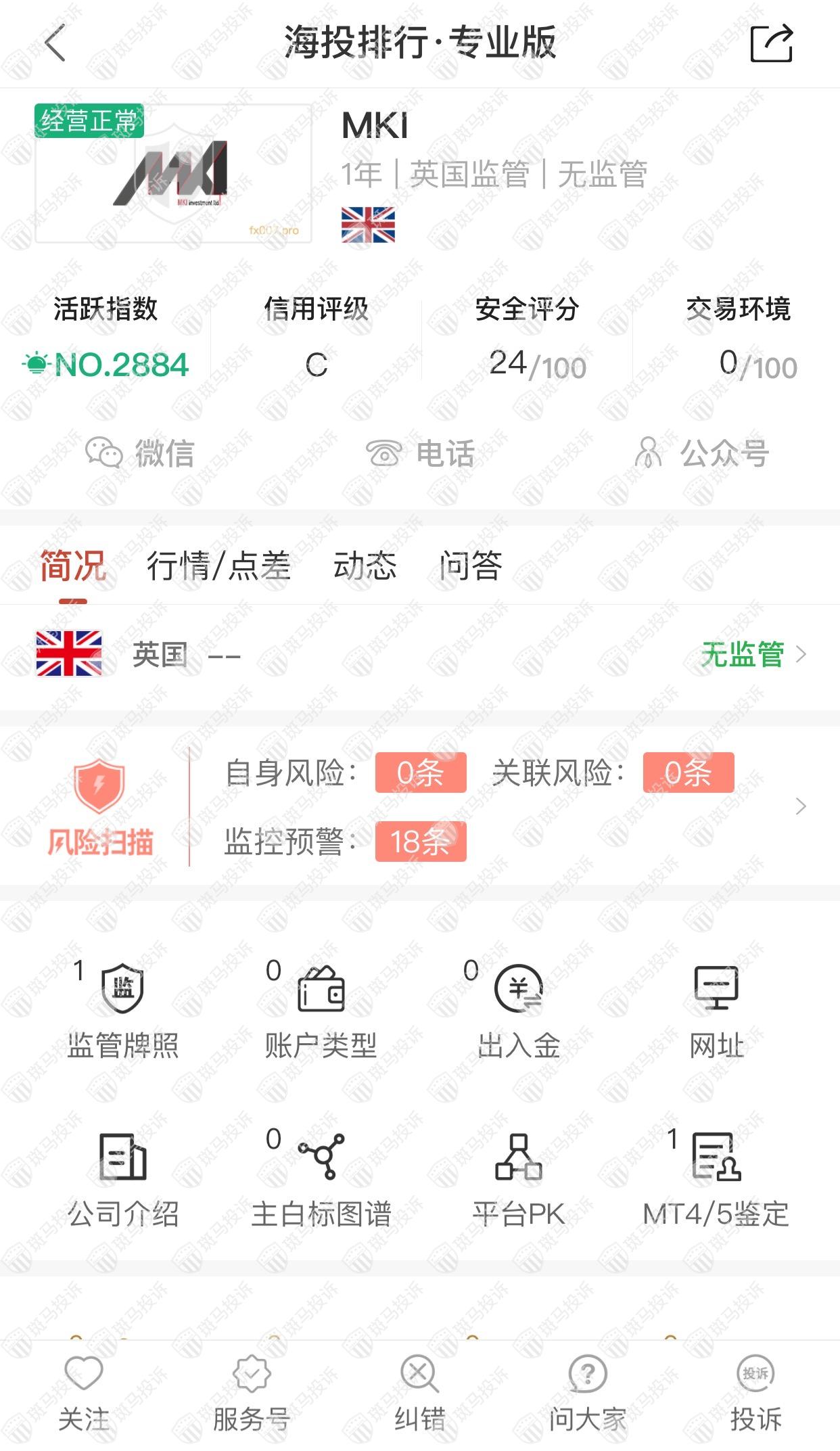The height and width of the screenshot is (1451, 840).
Task: Open the 公众号 option
Action: point(701,453)
